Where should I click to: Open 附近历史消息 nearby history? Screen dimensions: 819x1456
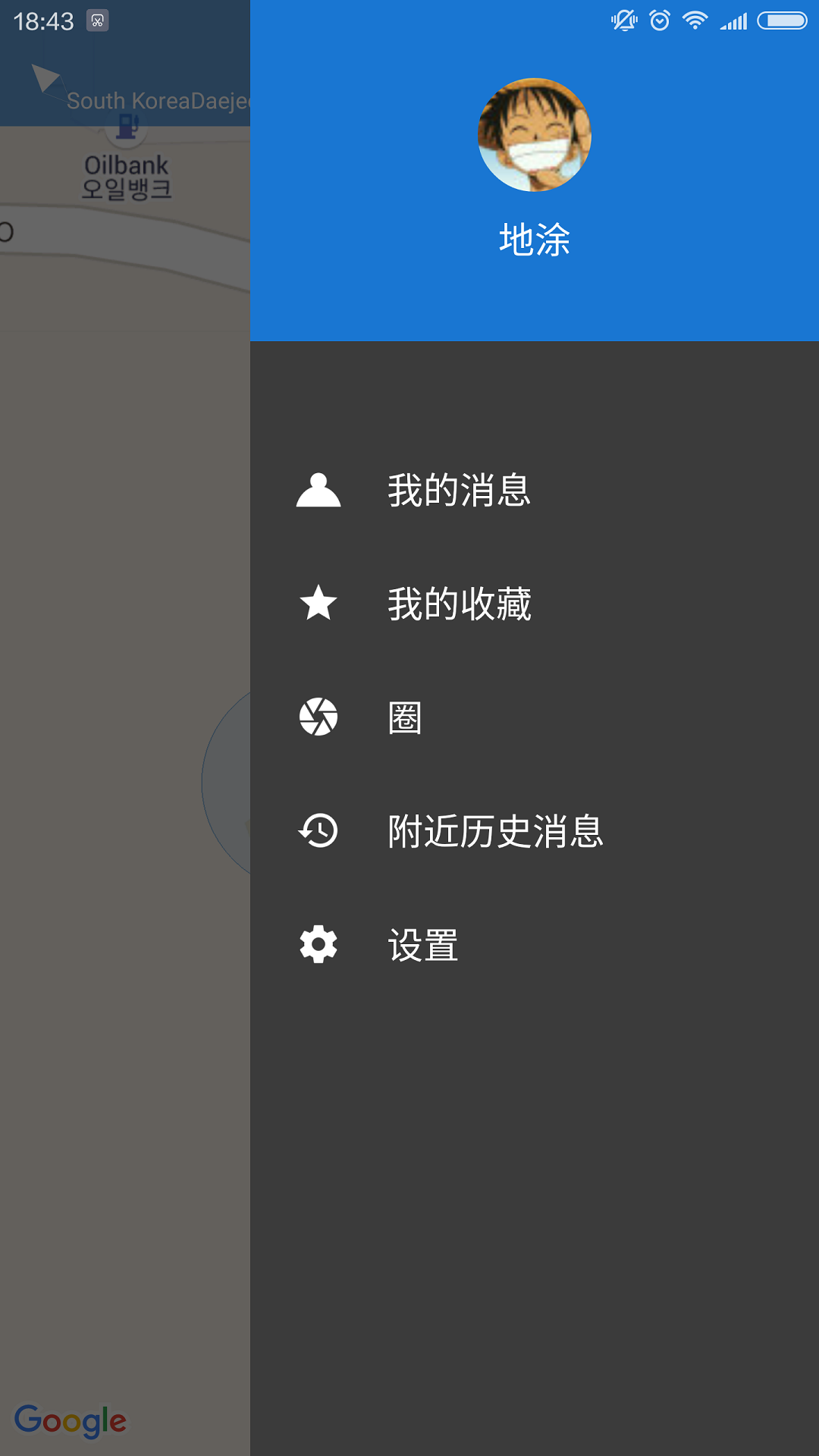[535, 830]
